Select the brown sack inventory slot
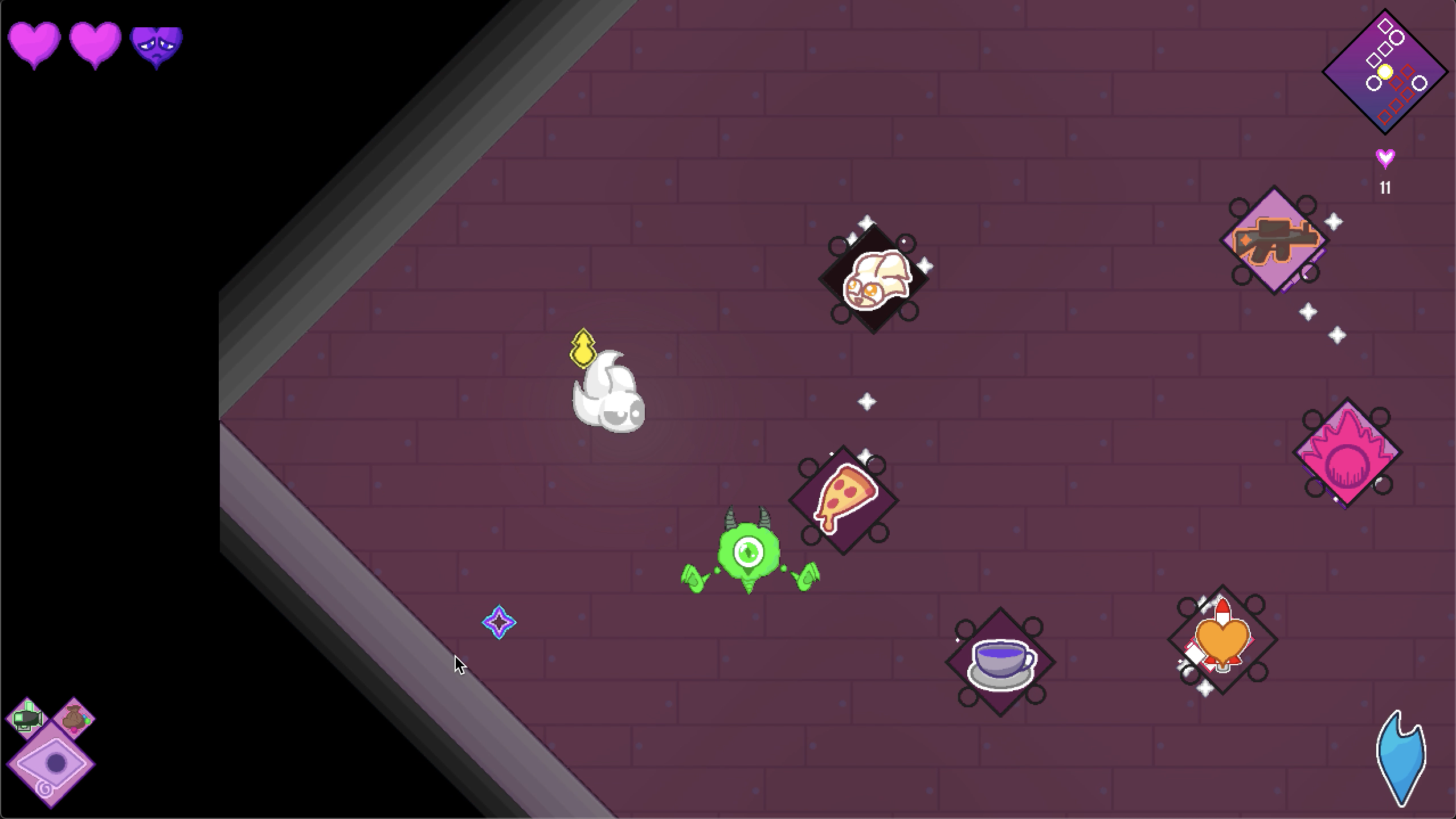The image size is (1456, 819). point(74,718)
